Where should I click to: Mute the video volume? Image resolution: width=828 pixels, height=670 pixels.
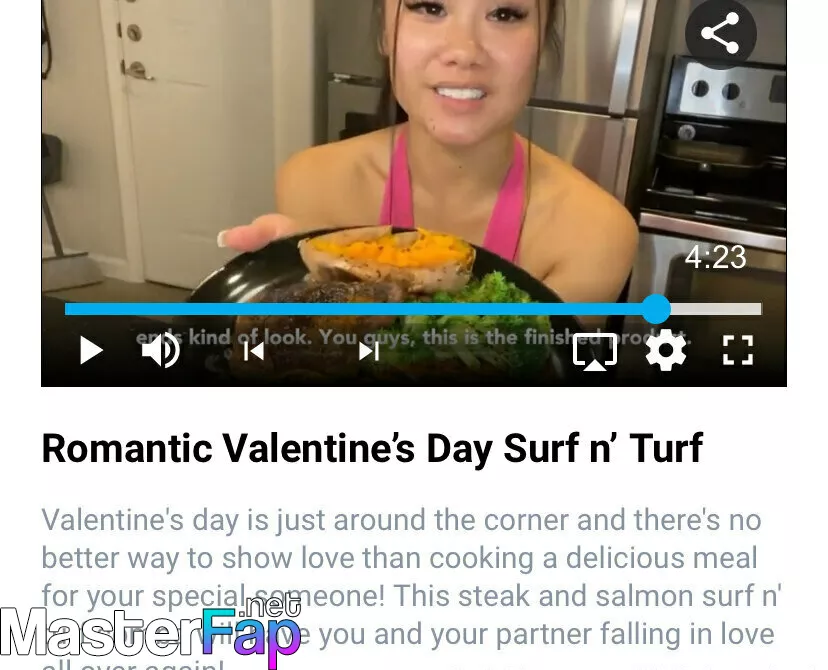coord(160,351)
